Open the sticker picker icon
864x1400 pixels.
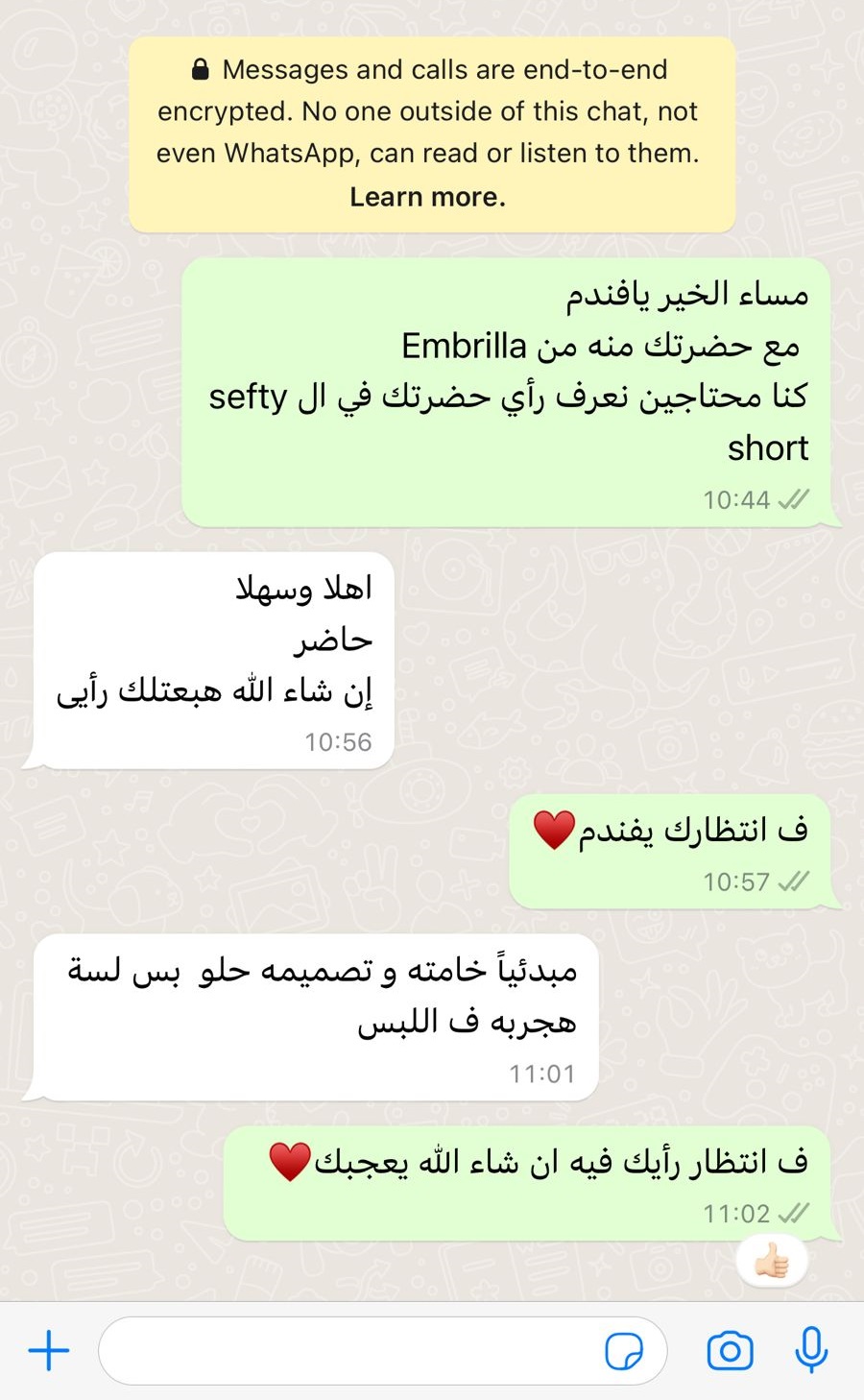click(624, 1351)
